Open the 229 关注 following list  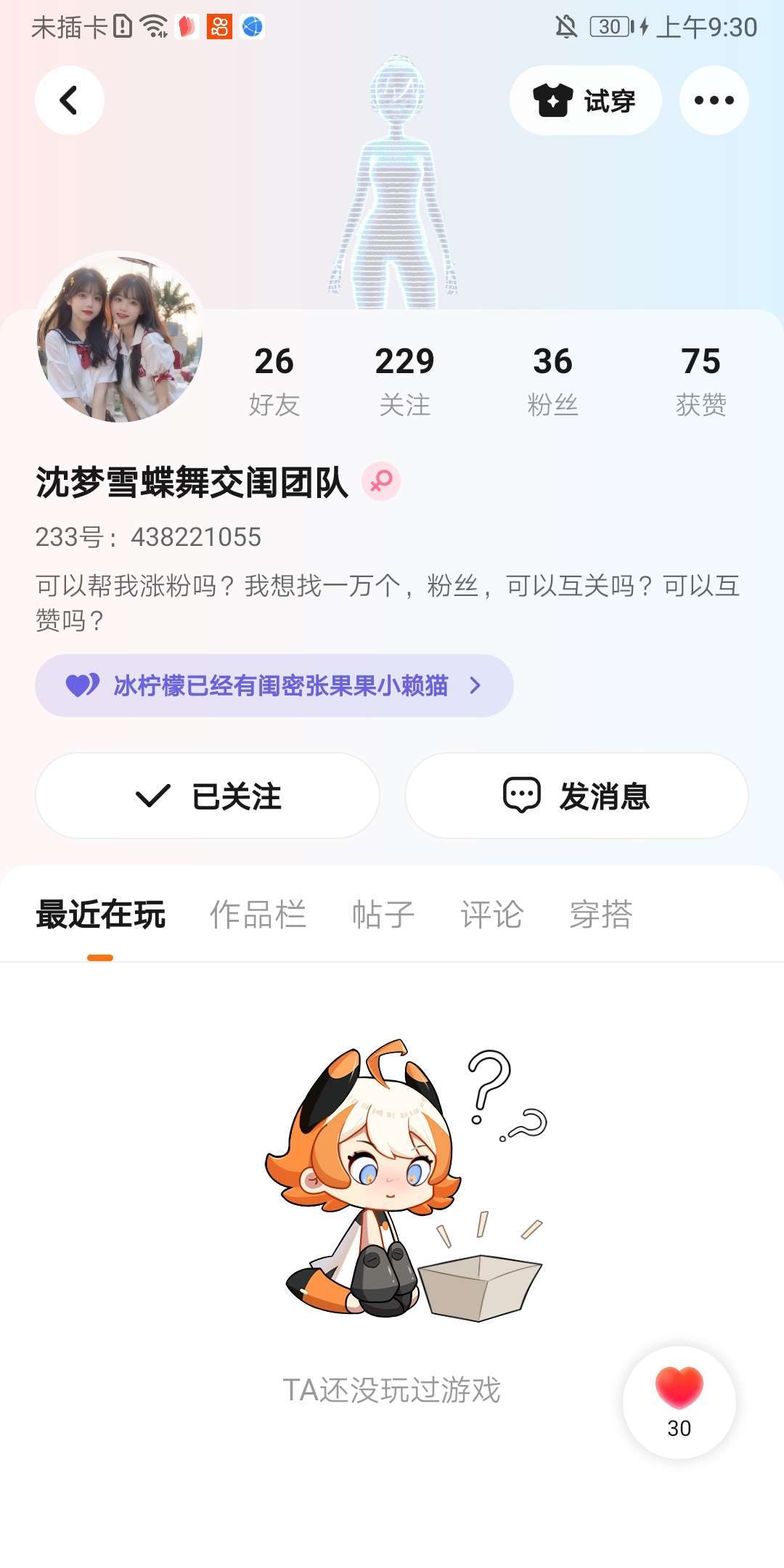pyautogui.click(x=404, y=380)
